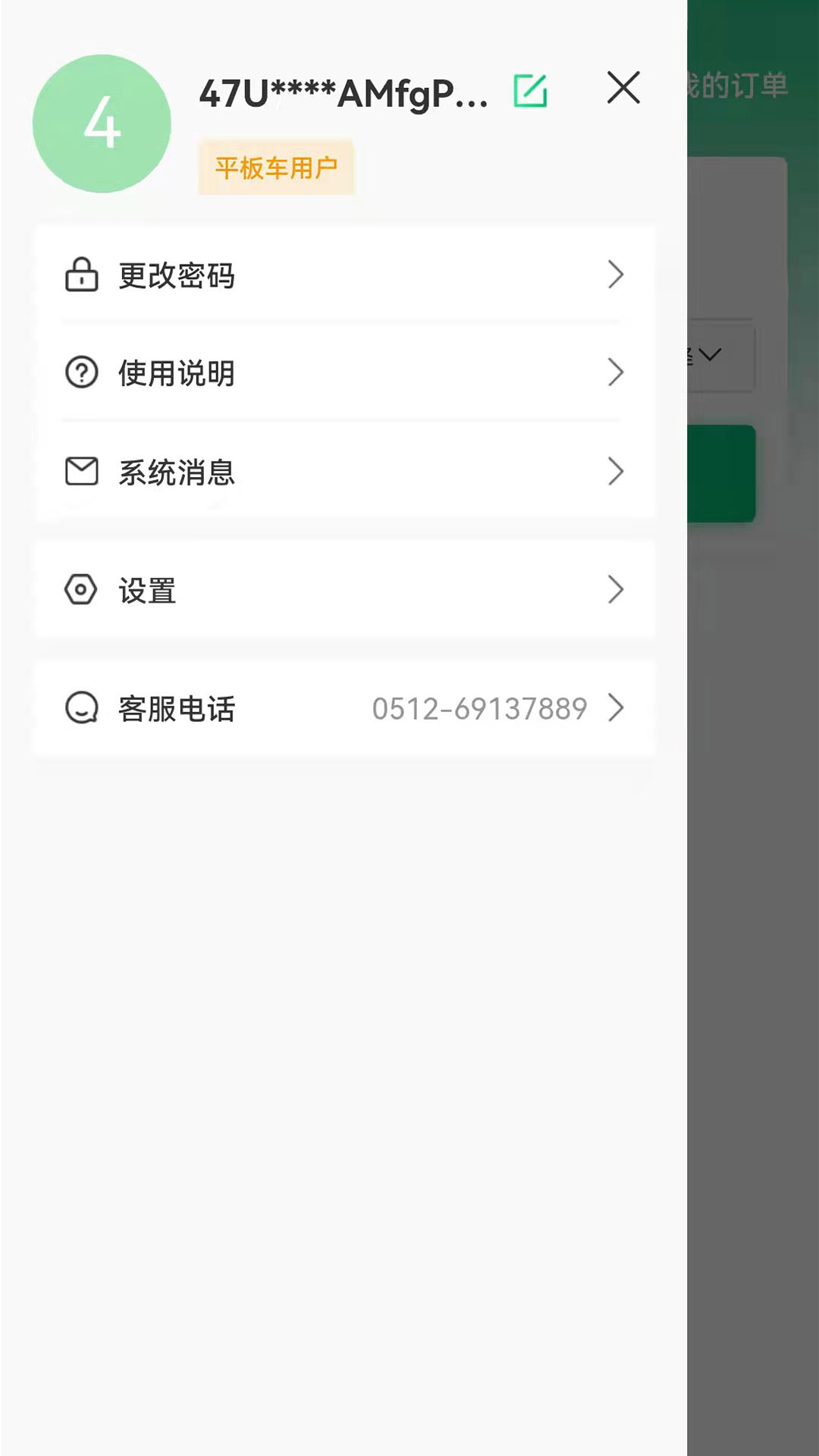Viewport: 819px width, 1456px height.
Task: Select the 我的订单 menu item
Action: 739,85
